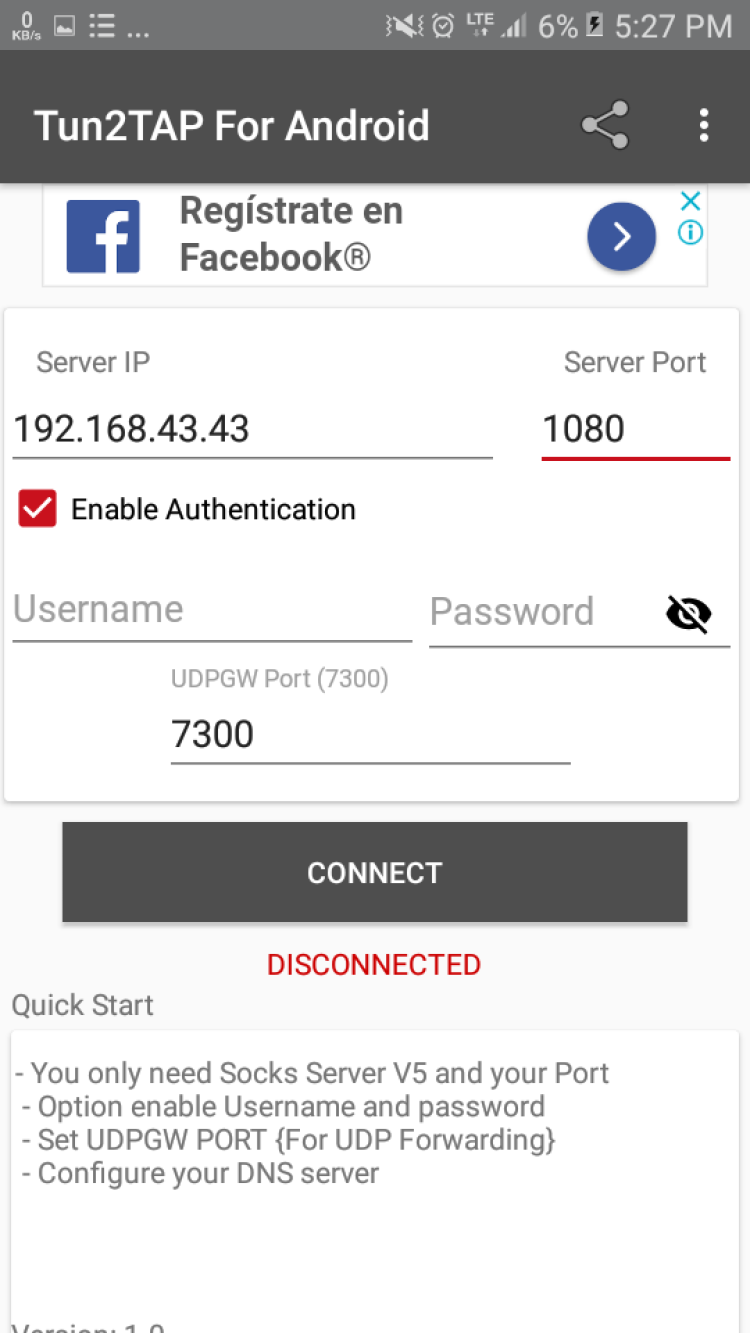Edit the UDPGW Port field
The width and height of the screenshot is (750, 1333).
[x=370, y=735]
